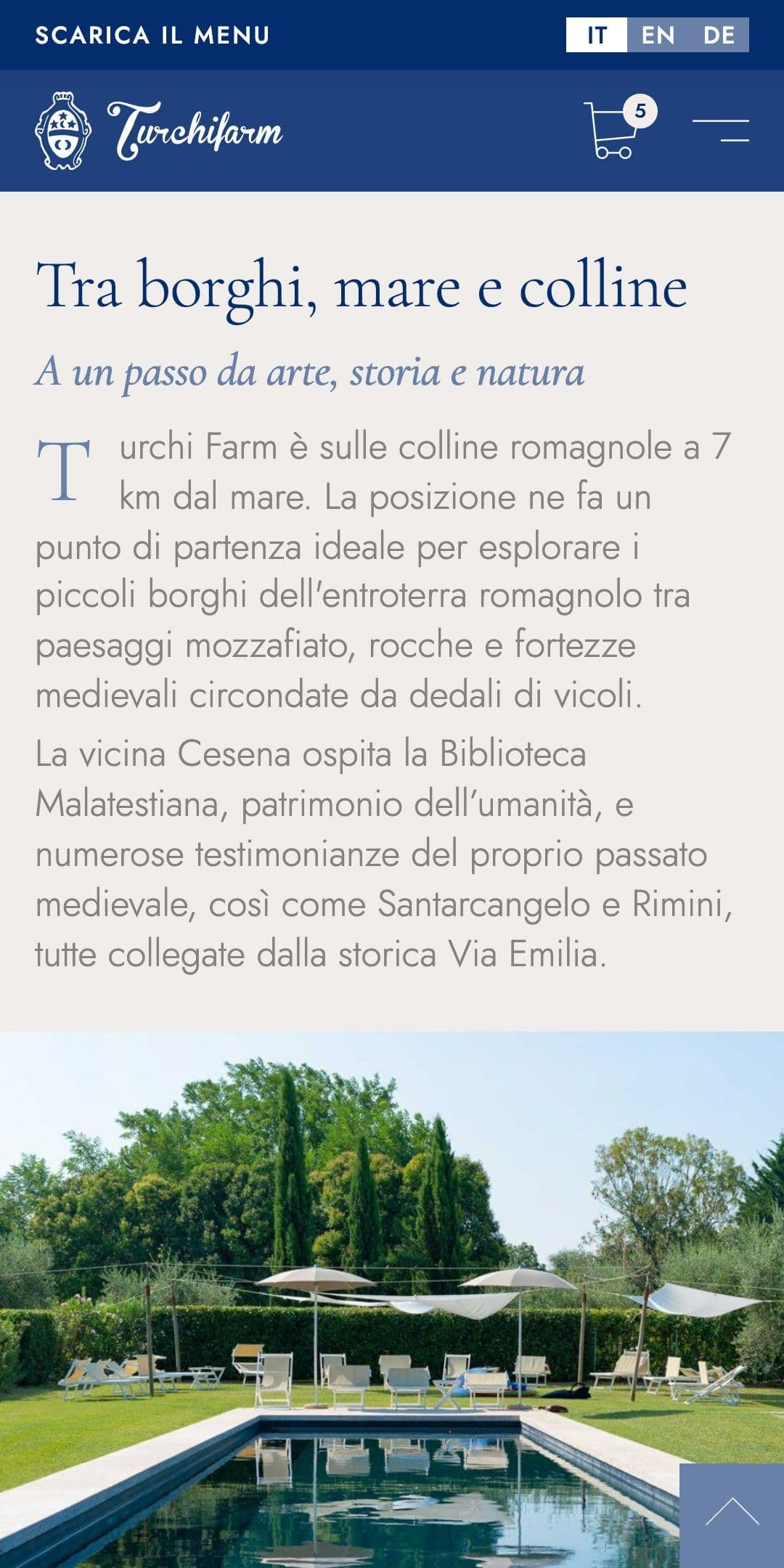The width and height of the screenshot is (784, 1568).
Task: Open the hamburger navigation menu
Action: (x=720, y=131)
